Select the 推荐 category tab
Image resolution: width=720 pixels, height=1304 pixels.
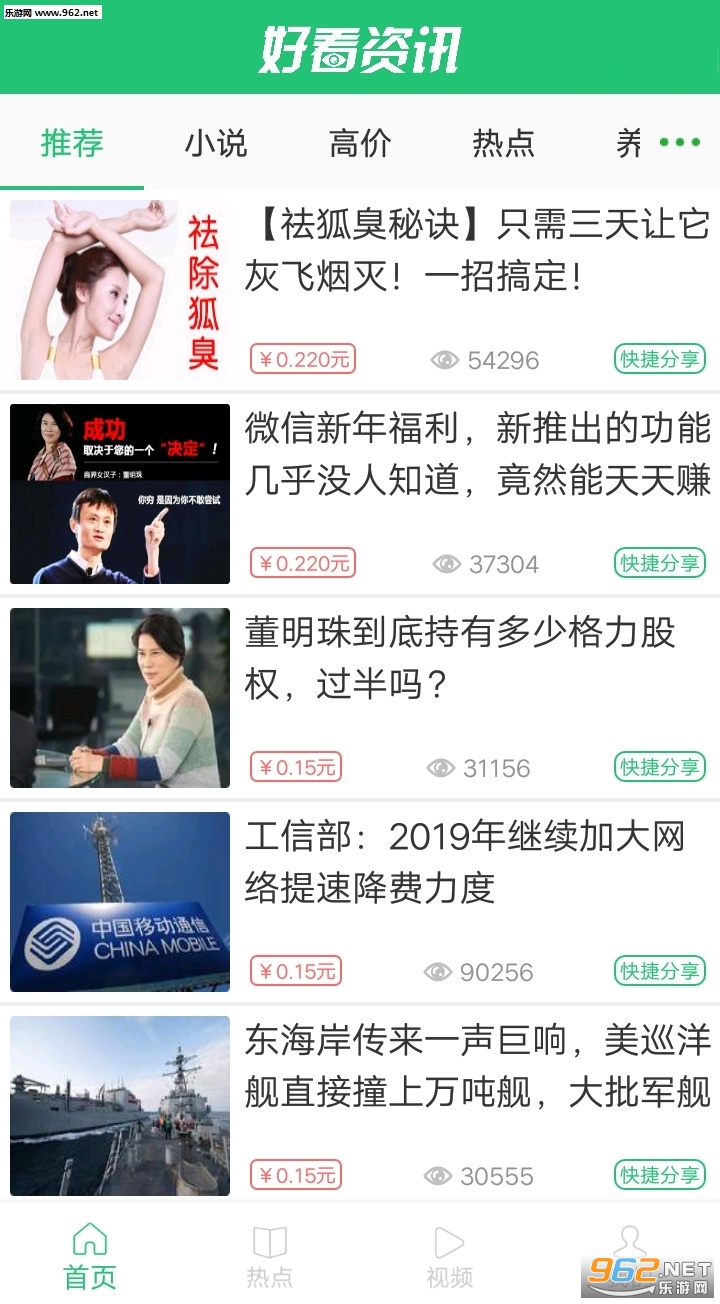click(x=72, y=144)
